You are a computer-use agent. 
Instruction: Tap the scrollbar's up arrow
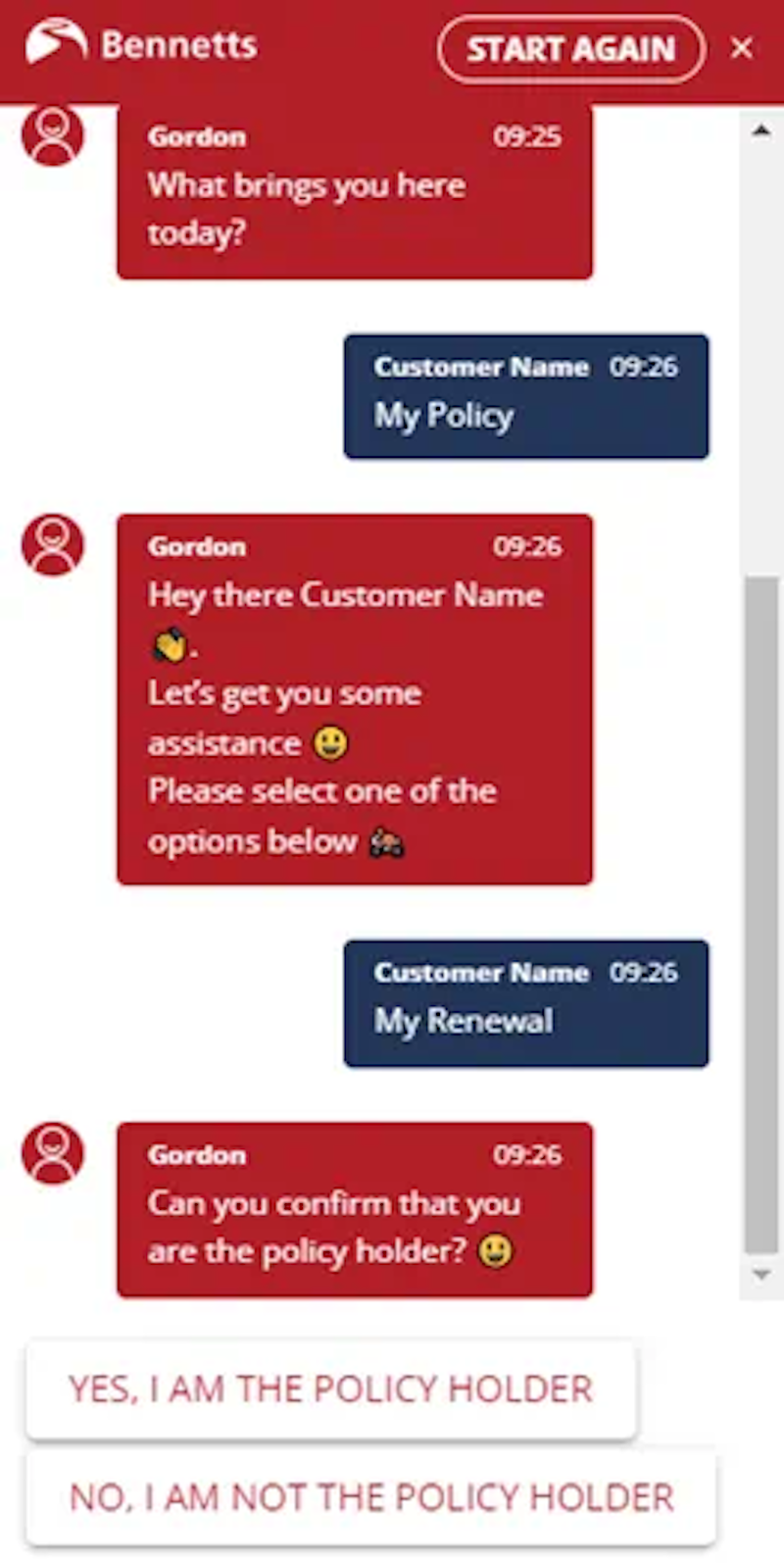(761, 130)
